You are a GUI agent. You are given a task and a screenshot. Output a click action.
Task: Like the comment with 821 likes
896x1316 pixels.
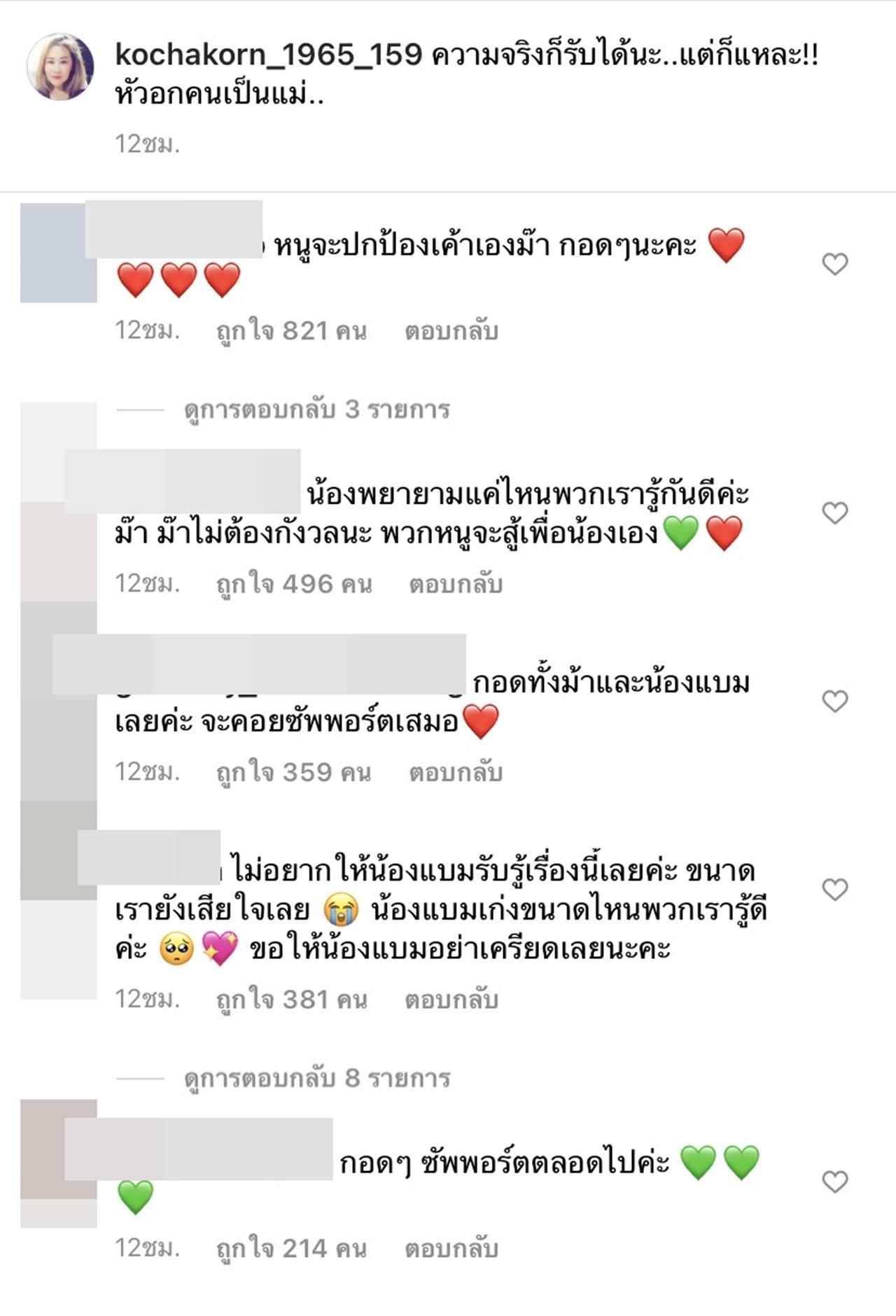click(834, 264)
